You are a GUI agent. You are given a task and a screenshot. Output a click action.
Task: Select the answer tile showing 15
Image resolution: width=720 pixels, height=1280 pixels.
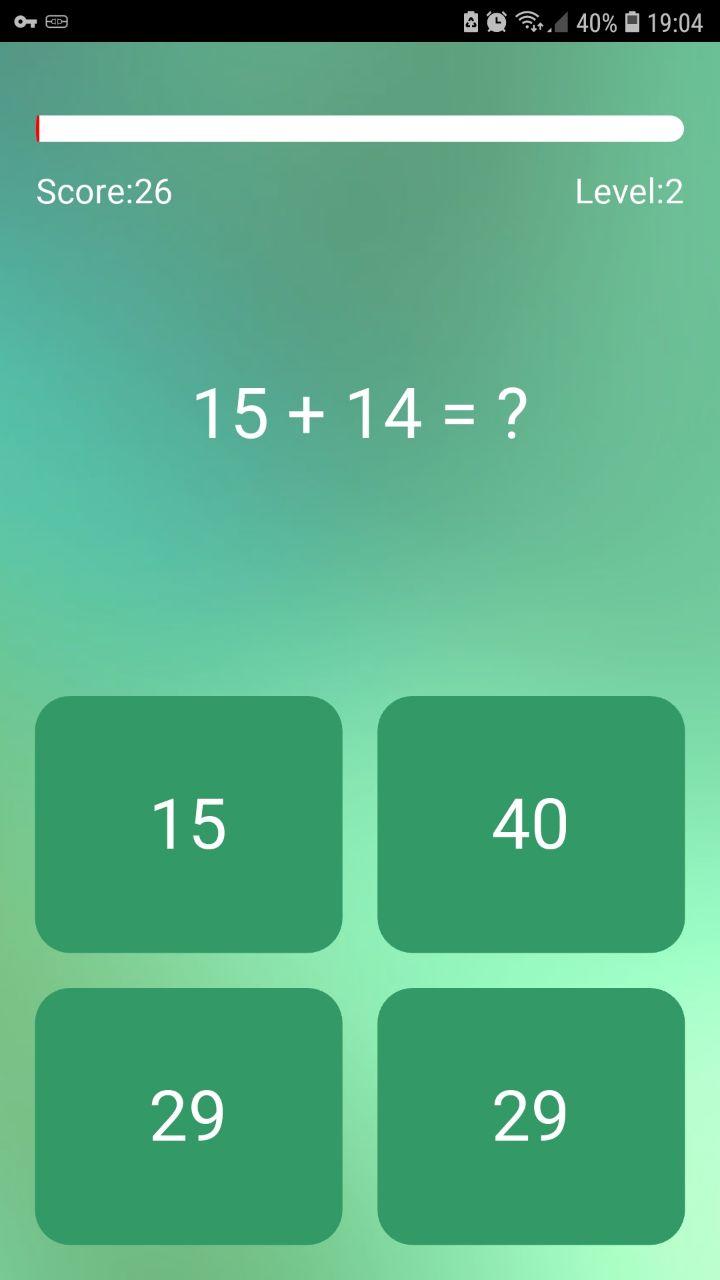[x=188, y=822]
